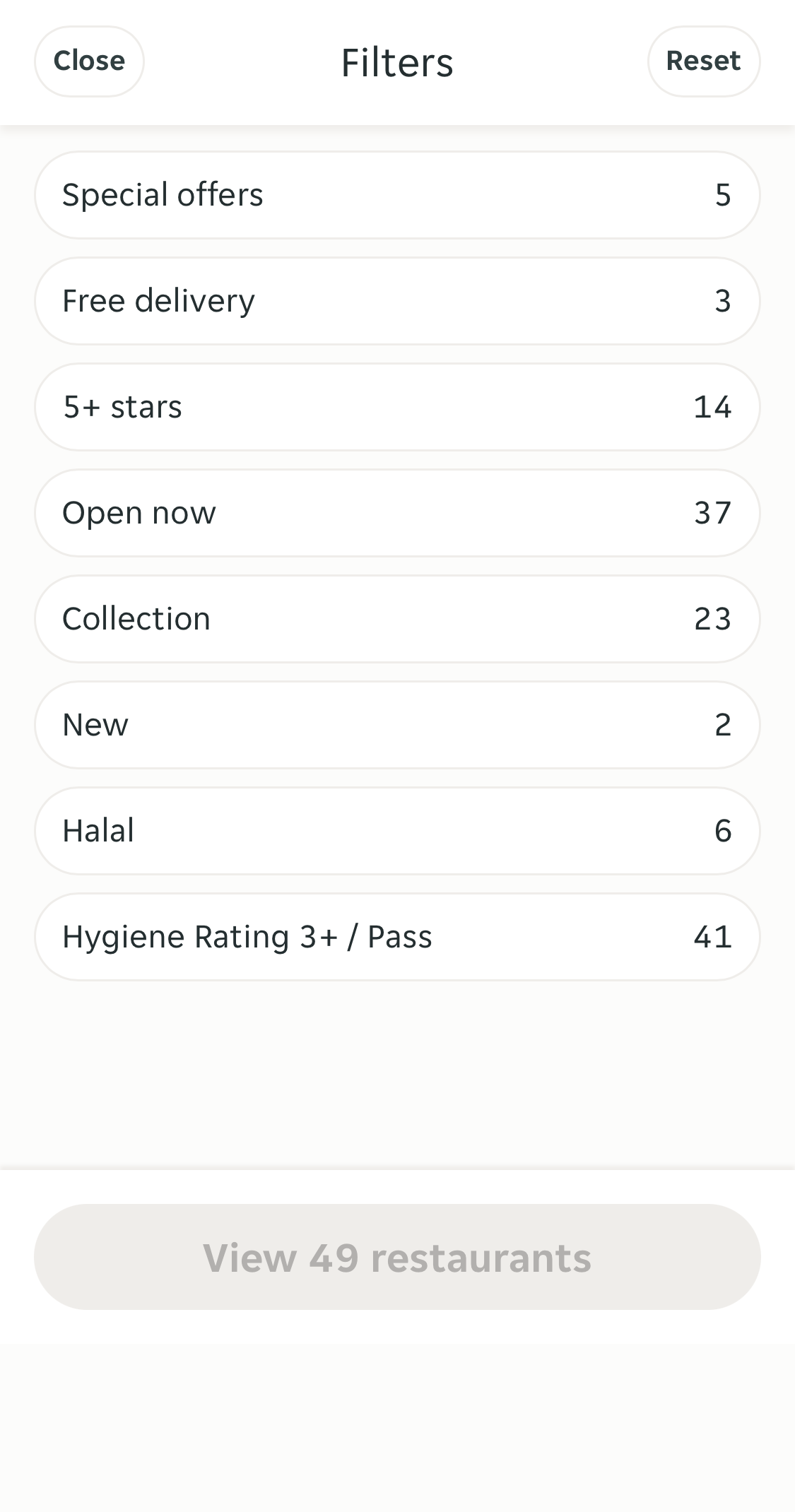Reset all applied filters
The image size is (795, 1512).
[704, 61]
